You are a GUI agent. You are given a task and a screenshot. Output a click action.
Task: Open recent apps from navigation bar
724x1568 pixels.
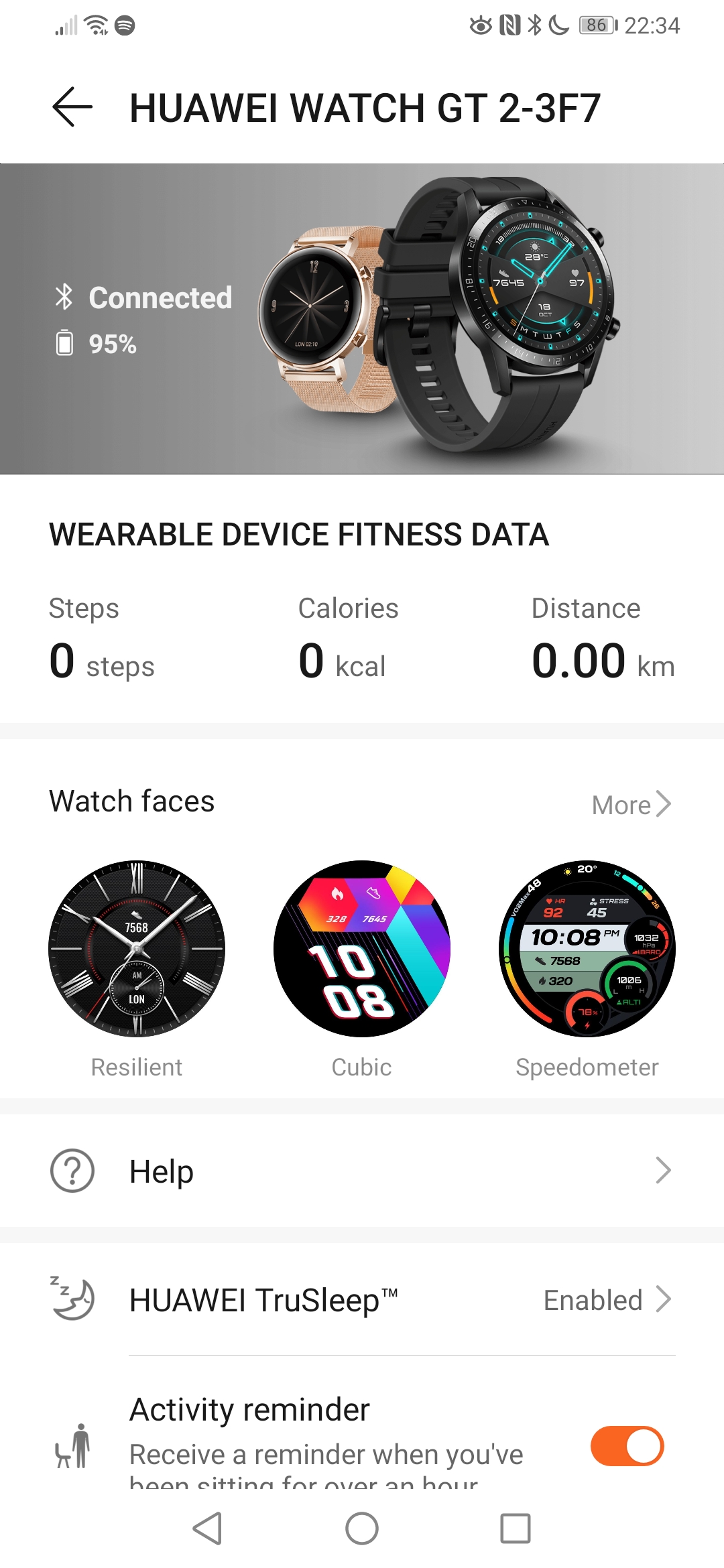pos(516,1528)
